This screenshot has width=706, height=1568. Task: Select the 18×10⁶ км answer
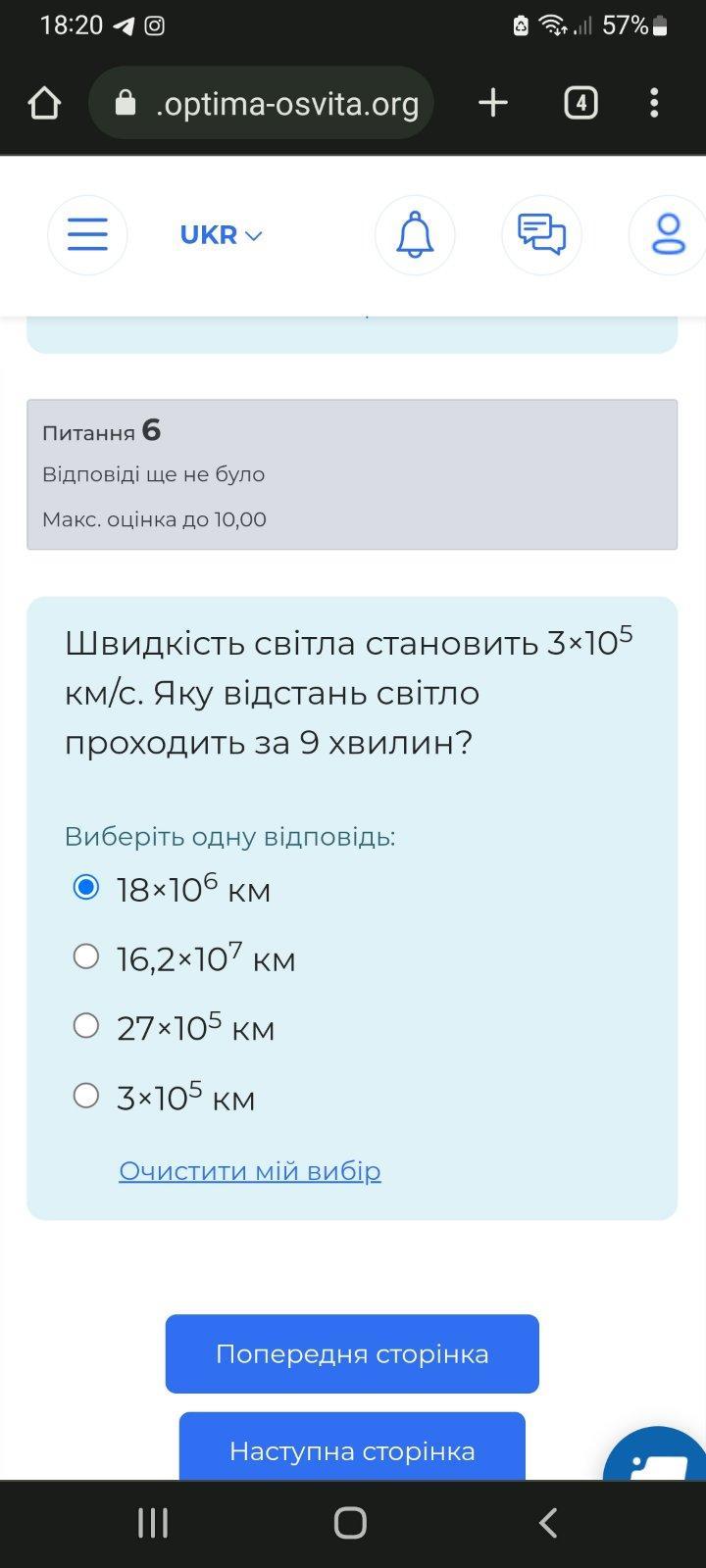pyautogui.click(x=86, y=888)
